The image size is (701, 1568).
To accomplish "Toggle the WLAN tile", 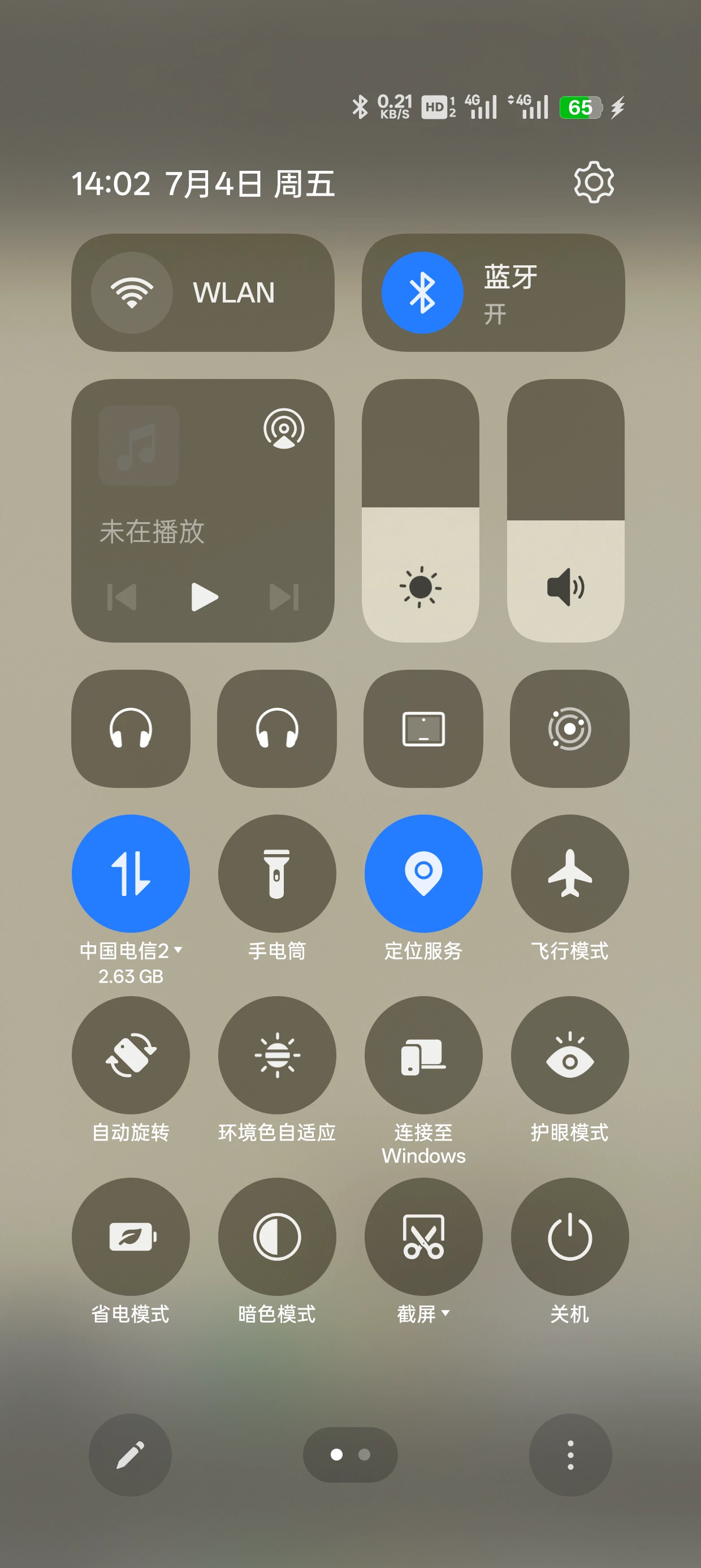I will tap(132, 293).
